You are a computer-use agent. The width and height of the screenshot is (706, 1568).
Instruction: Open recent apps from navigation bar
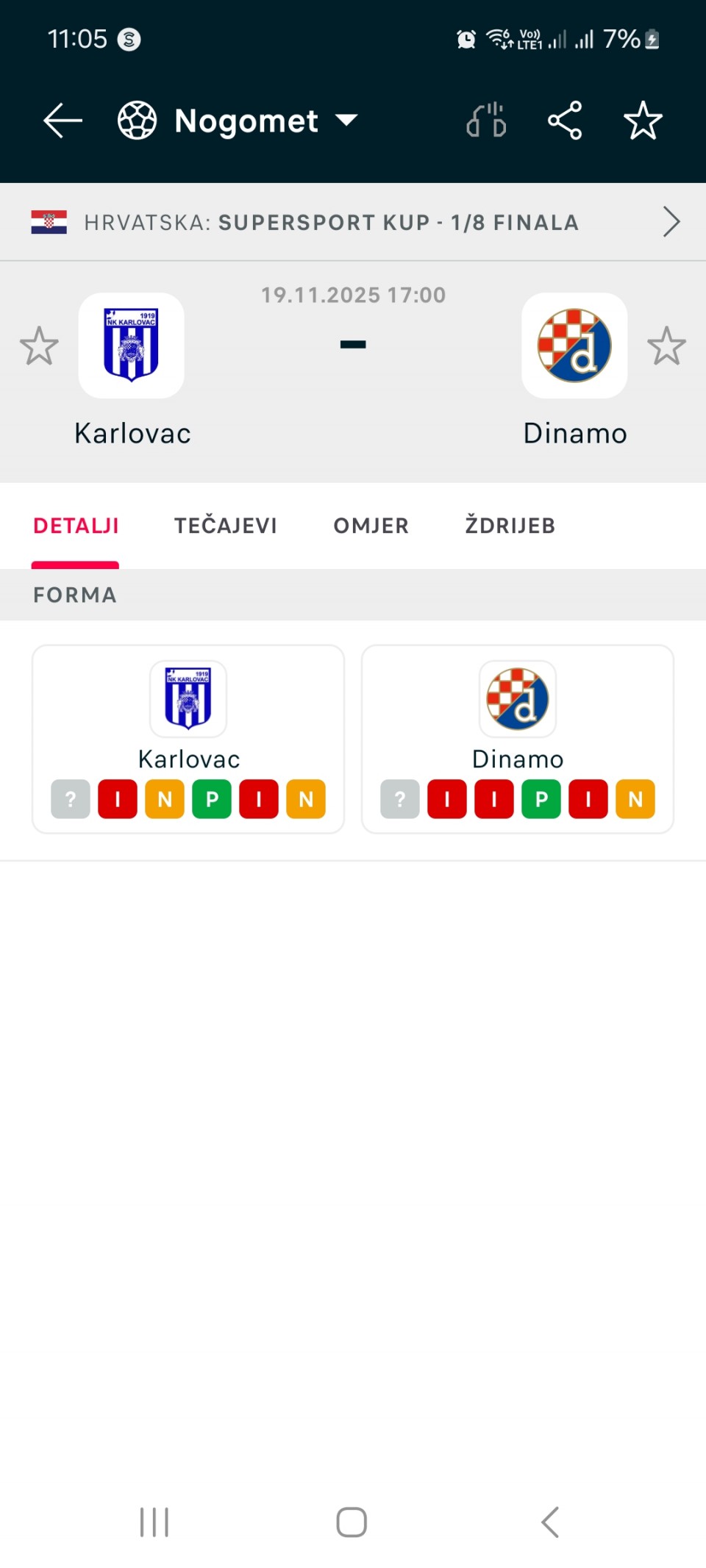pos(154,1522)
